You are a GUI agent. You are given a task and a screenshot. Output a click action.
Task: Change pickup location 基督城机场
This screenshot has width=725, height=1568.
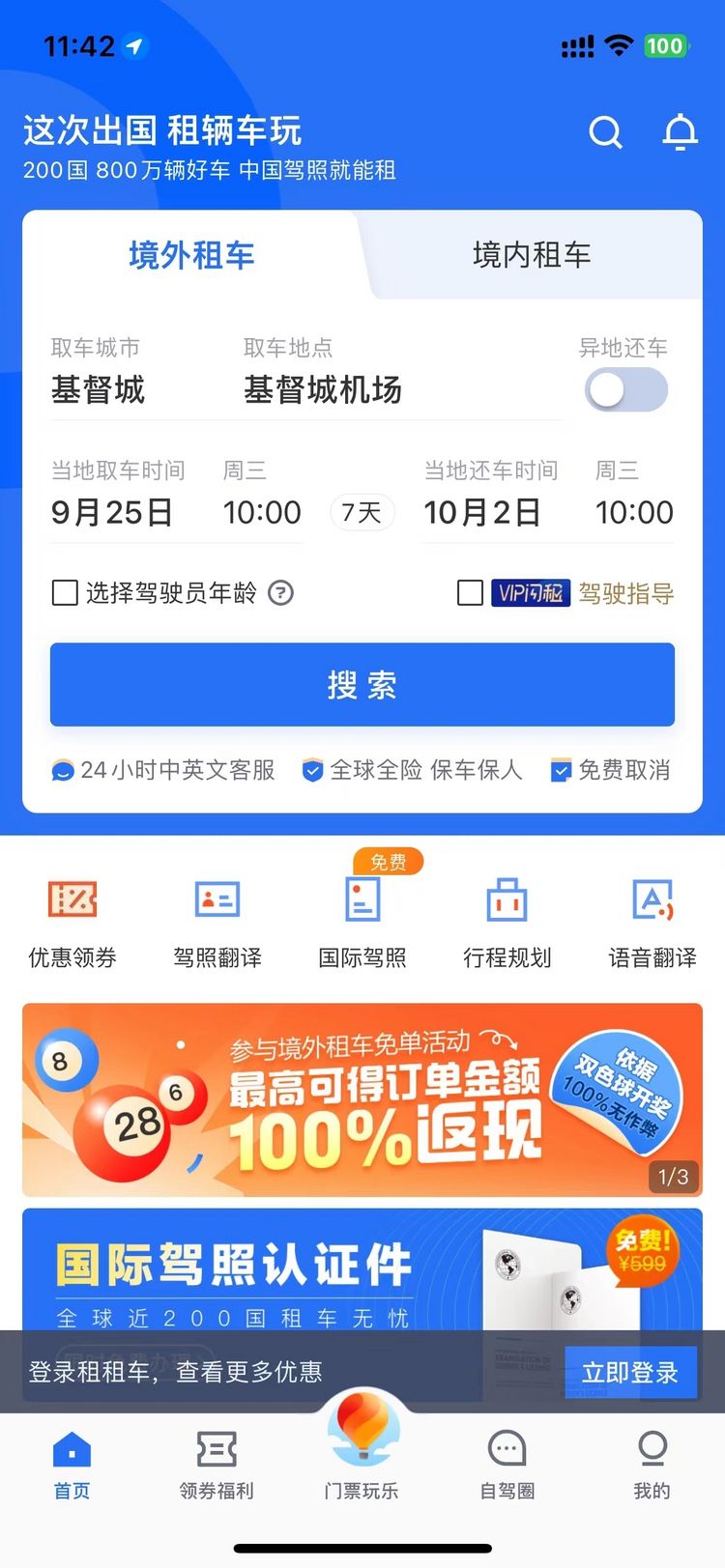point(323,390)
